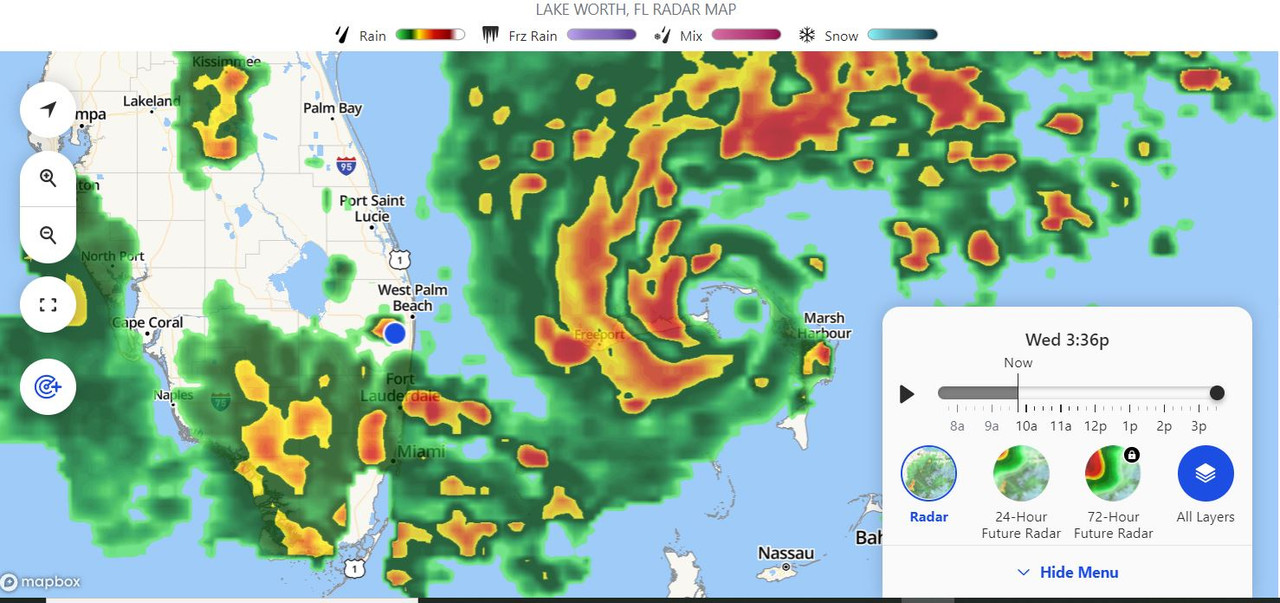Tap the radar target plus icon
The image size is (1280, 603).
(x=48, y=387)
